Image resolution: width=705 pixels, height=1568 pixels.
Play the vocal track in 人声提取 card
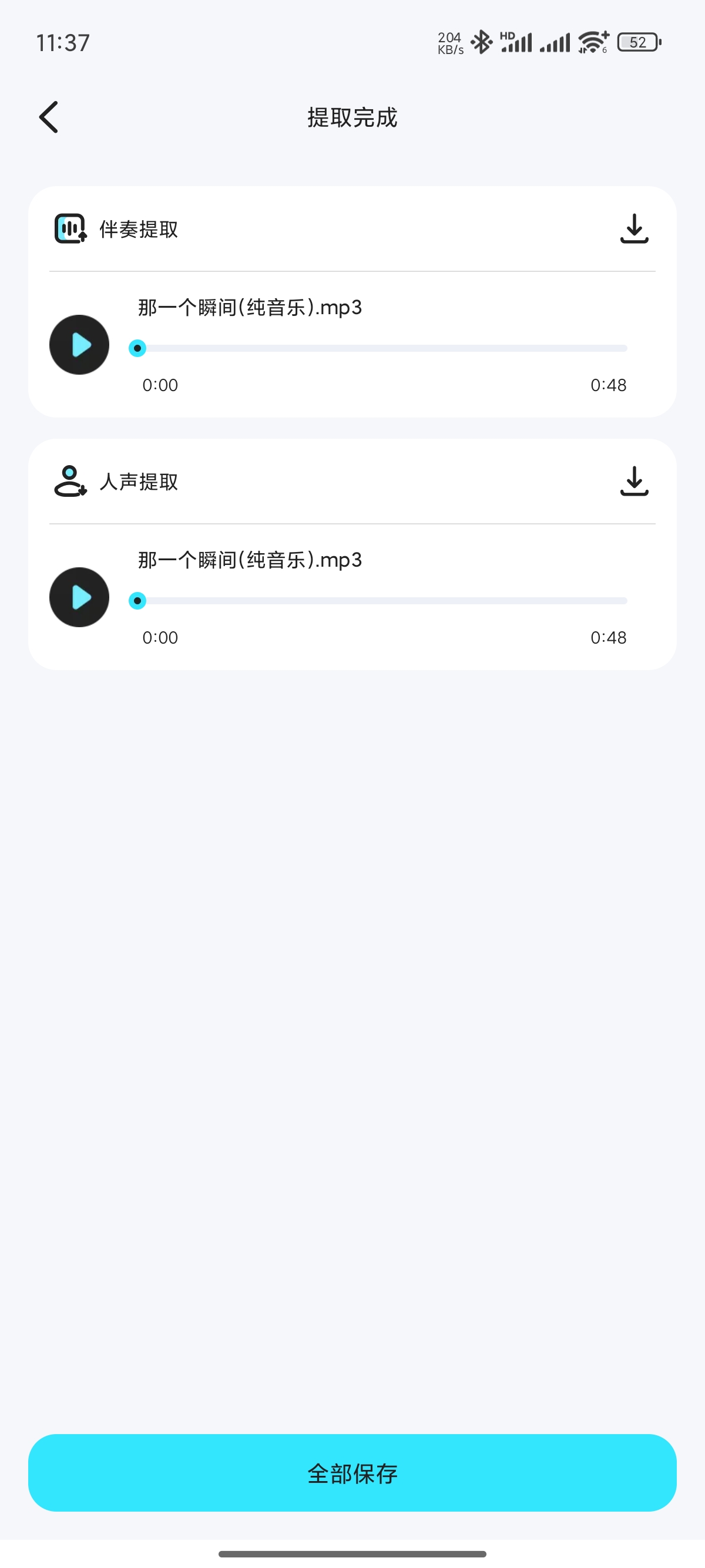79,597
